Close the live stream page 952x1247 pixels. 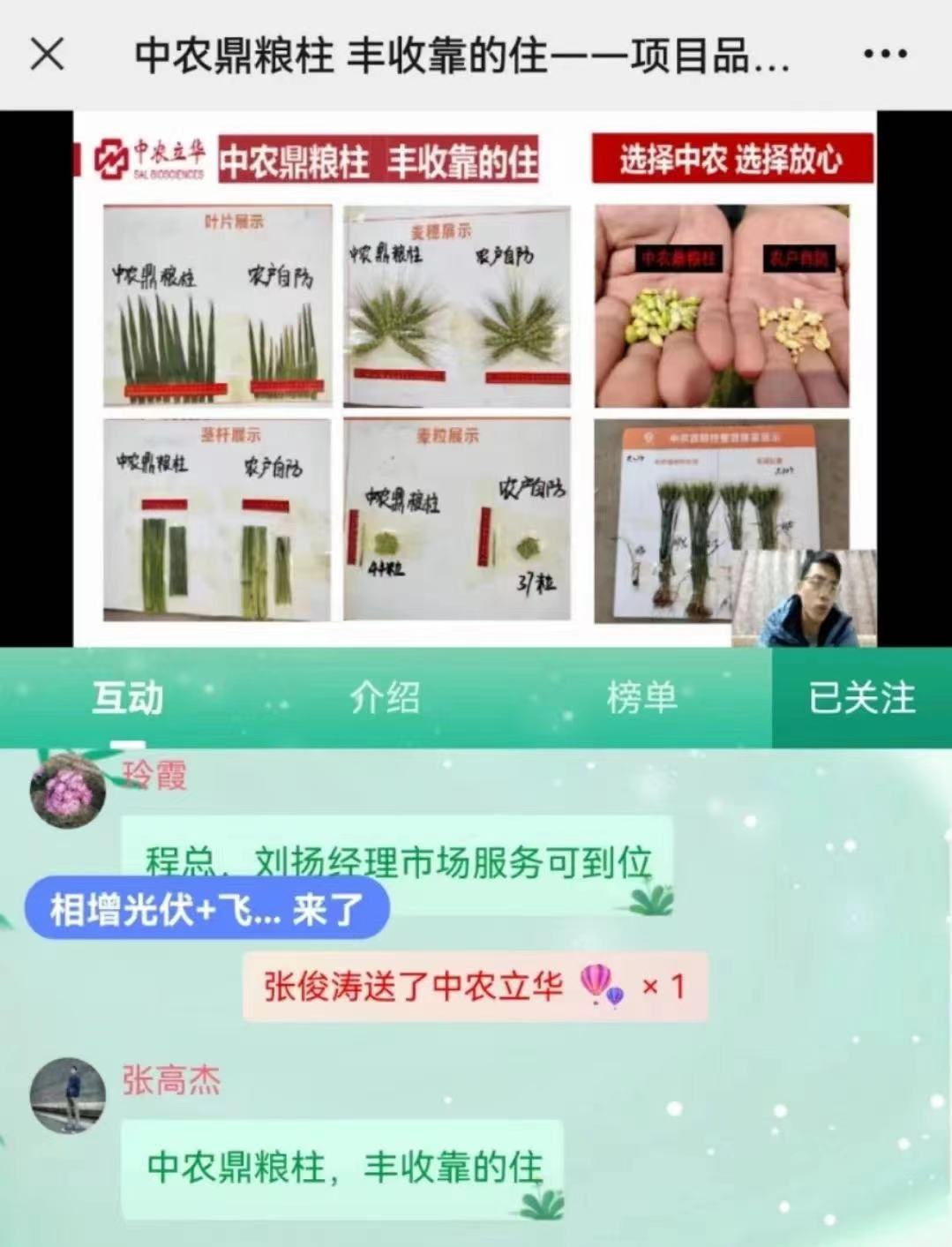tap(47, 55)
